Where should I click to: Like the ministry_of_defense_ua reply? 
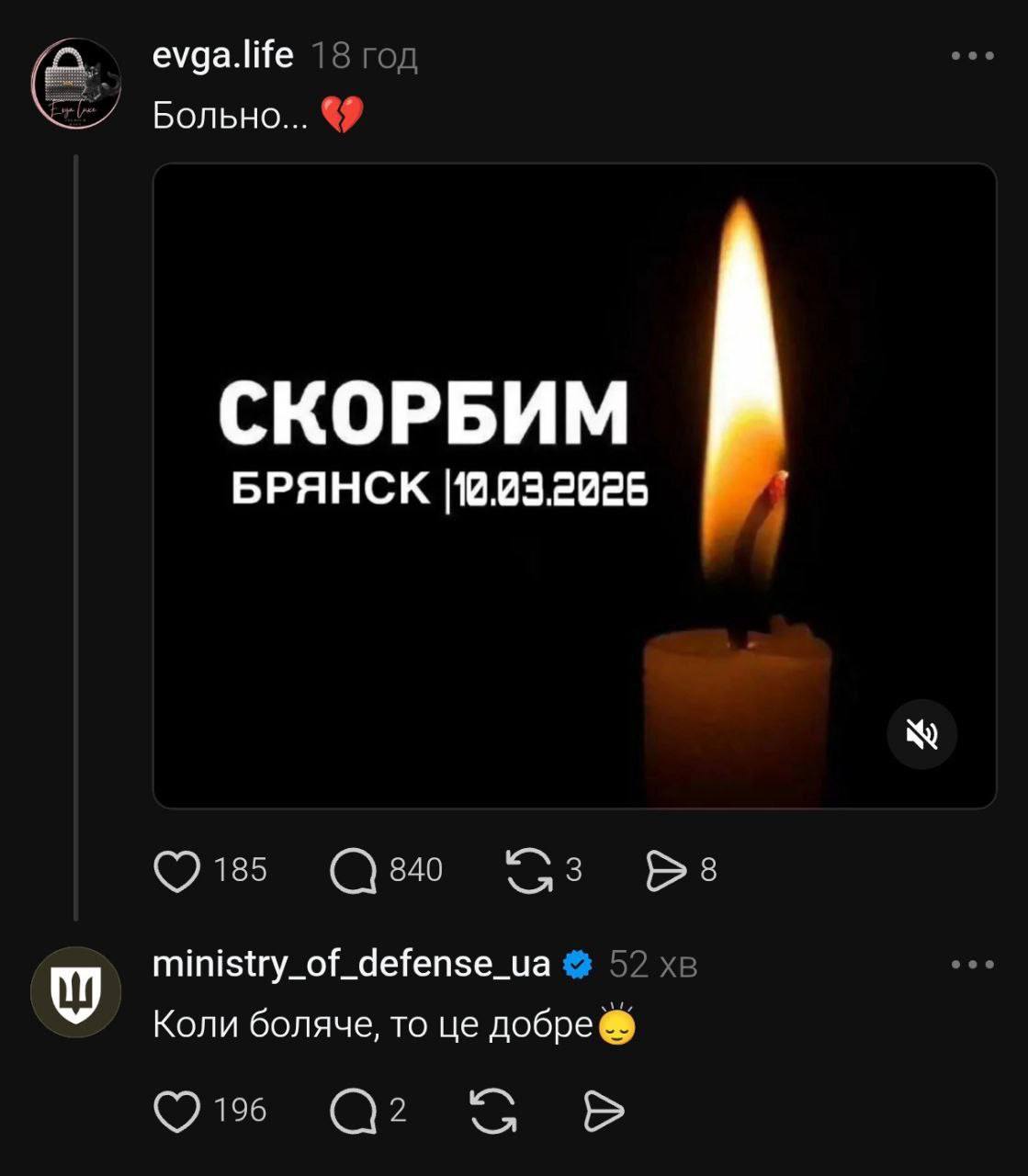[177, 1111]
